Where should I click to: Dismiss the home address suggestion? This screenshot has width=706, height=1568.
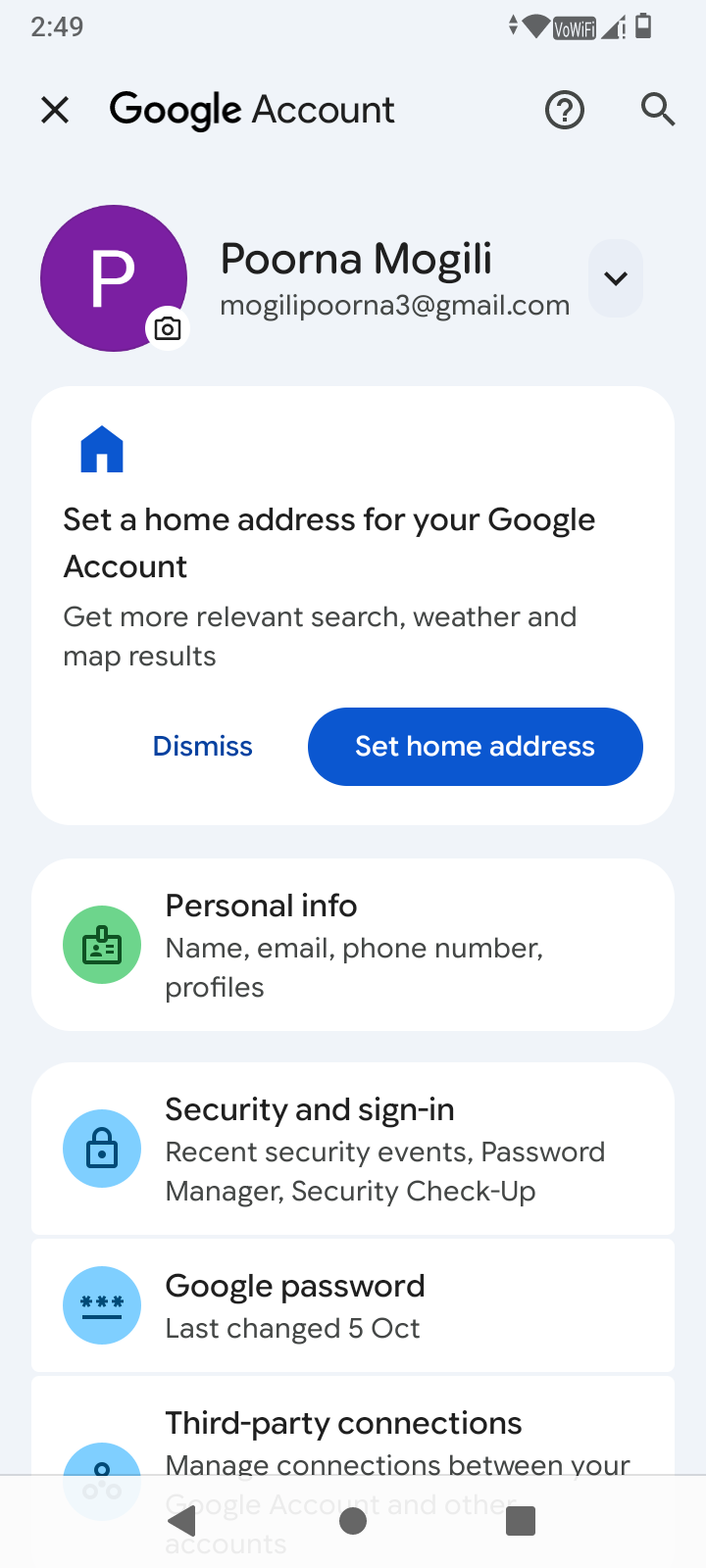coord(203,747)
